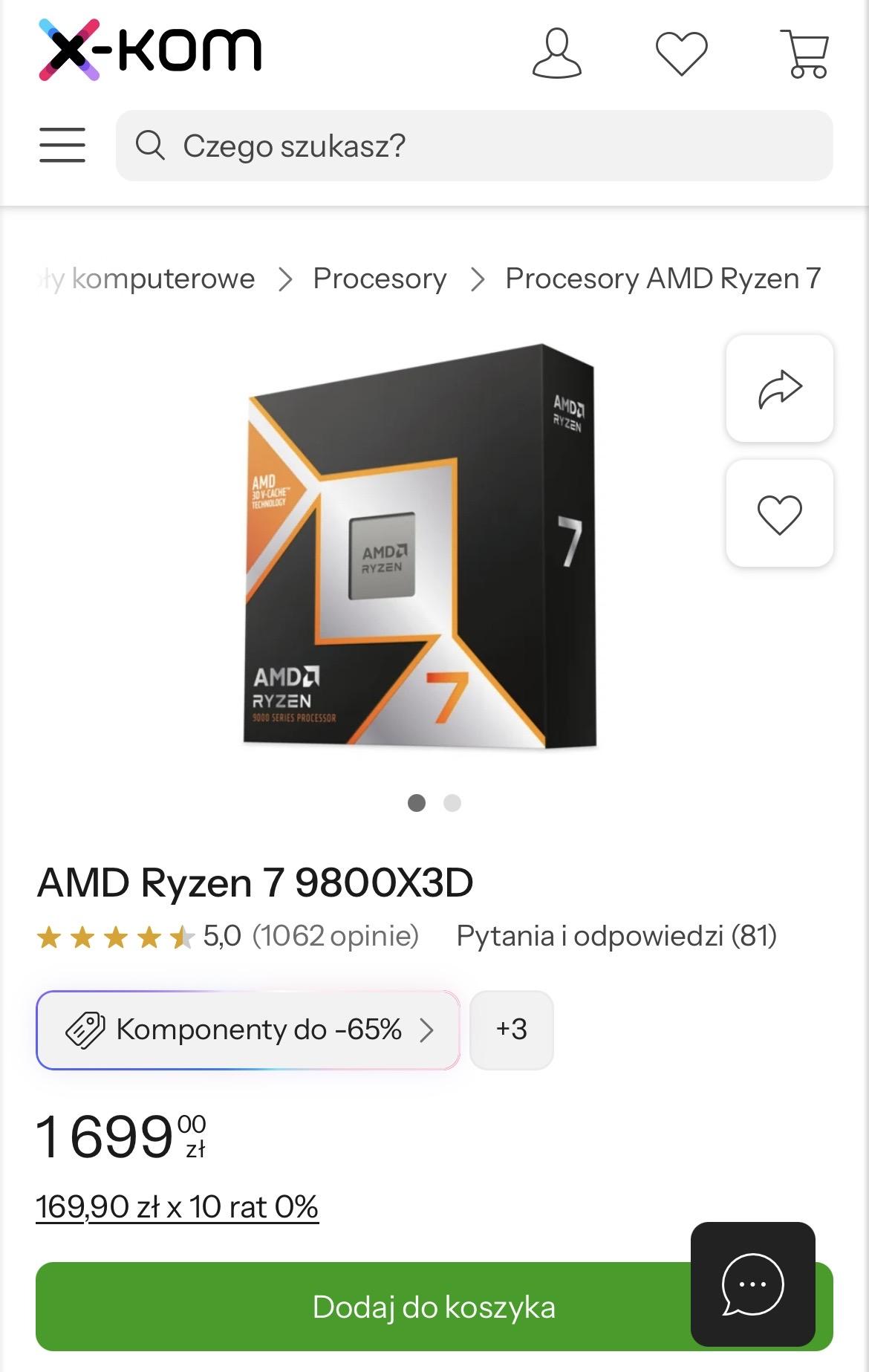The height and width of the screenshot is (1372, 869).
Task: Open the wishlist heart in the header
Action: pos(681,53)
